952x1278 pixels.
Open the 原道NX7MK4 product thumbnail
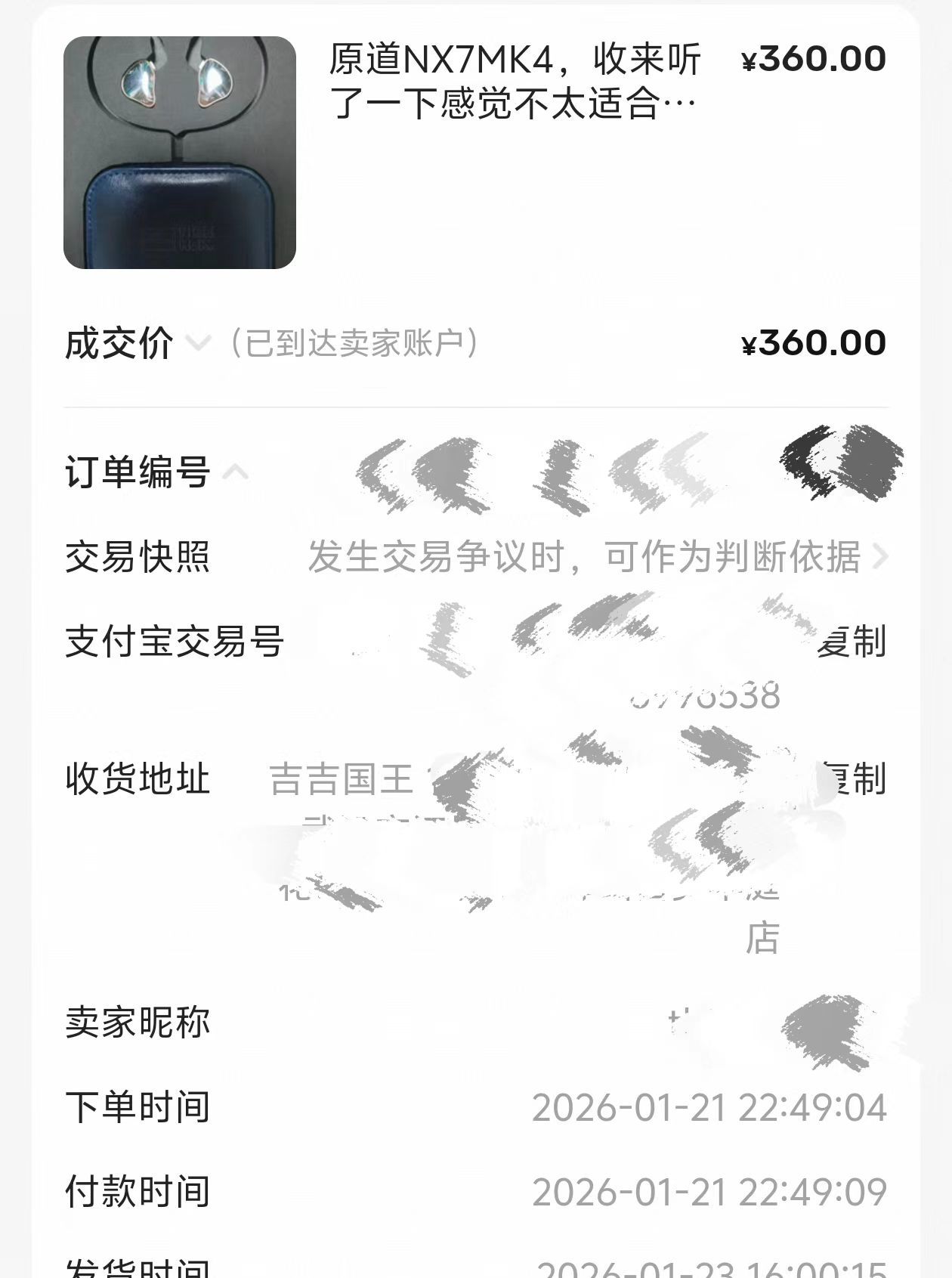180,153
